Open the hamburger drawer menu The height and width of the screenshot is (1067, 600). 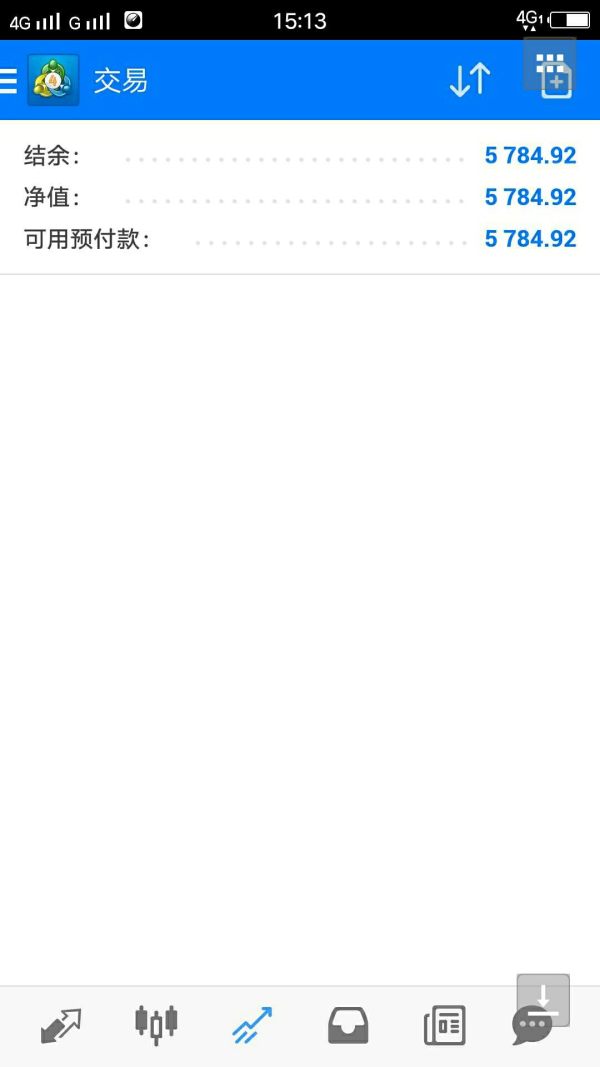coord(8,80)
